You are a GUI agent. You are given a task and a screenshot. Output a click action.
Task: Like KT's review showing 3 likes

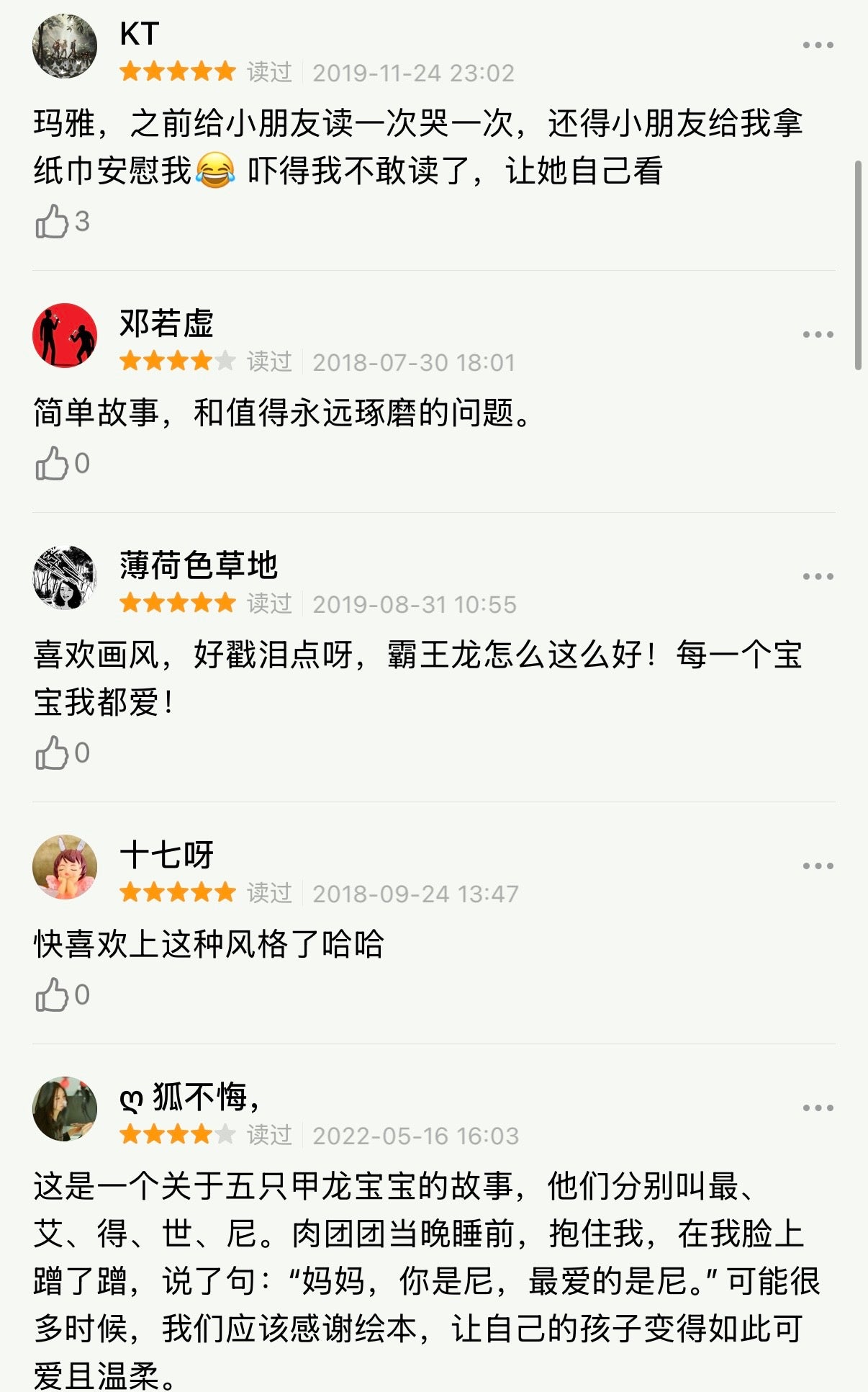pos(50,221)
